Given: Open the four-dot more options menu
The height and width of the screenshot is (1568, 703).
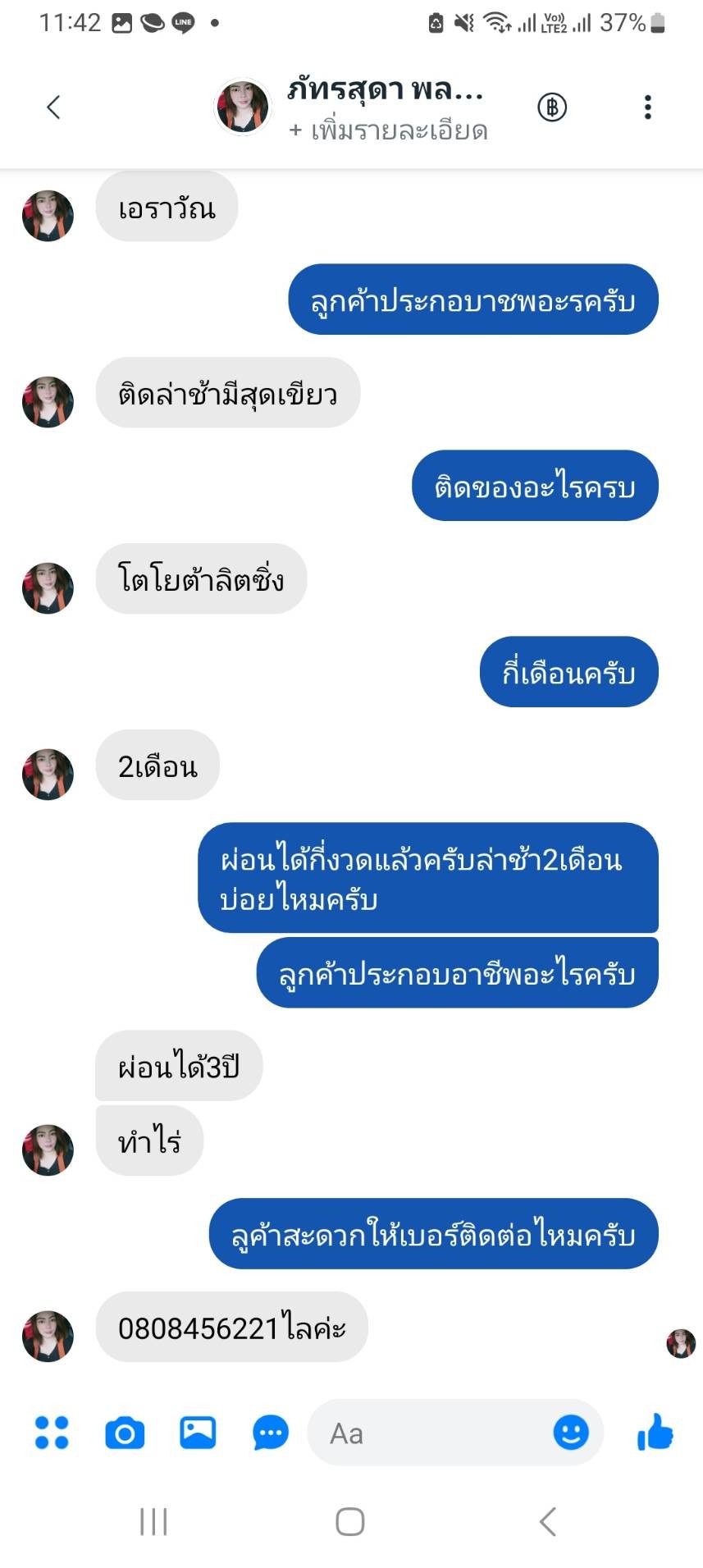Looking at the screenshot, I should [x=52, y=1433].
